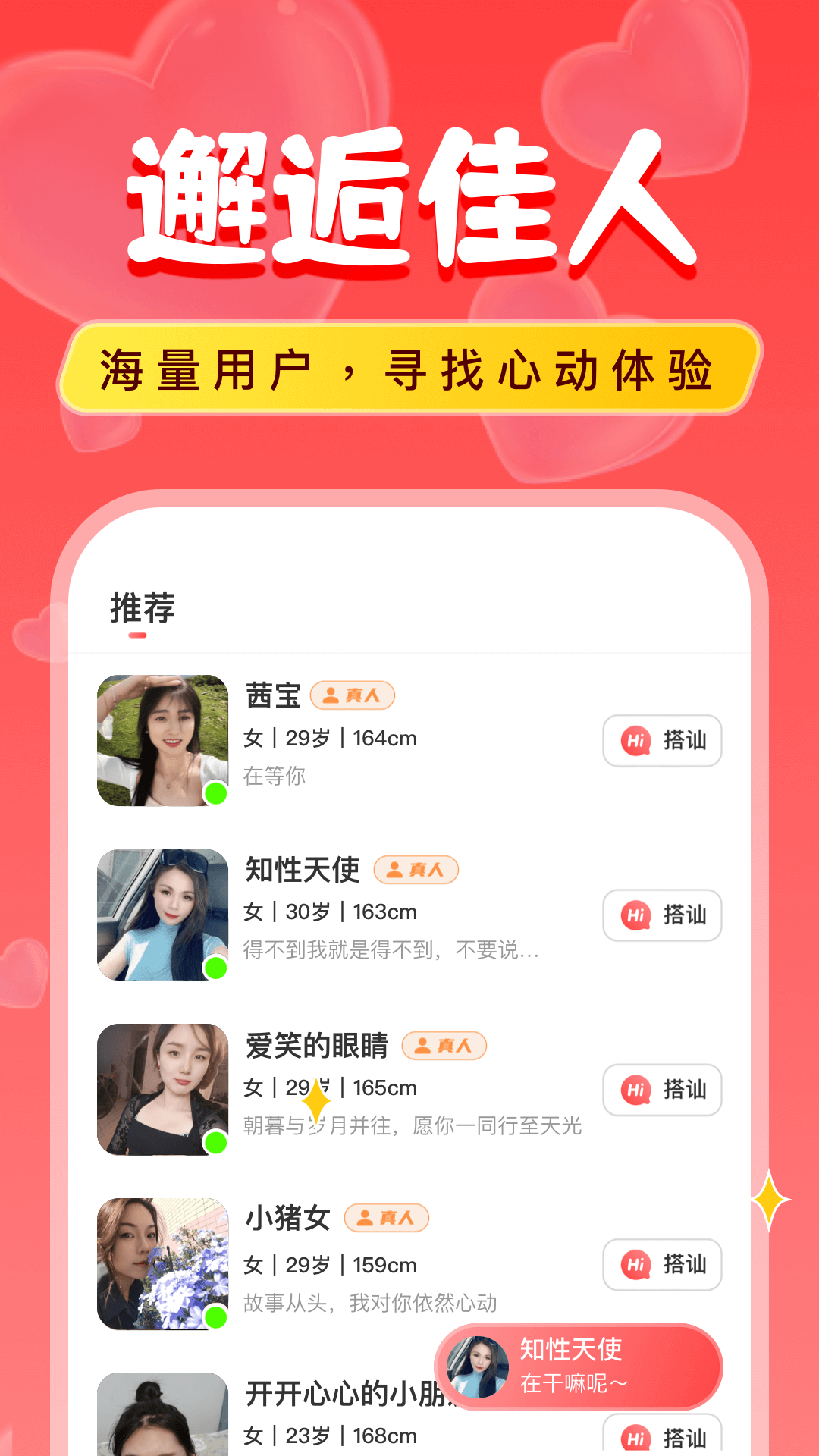Open the popup message from 知性天使
Viewport: 819px width, 1456px height.
tap(580, 1365)
